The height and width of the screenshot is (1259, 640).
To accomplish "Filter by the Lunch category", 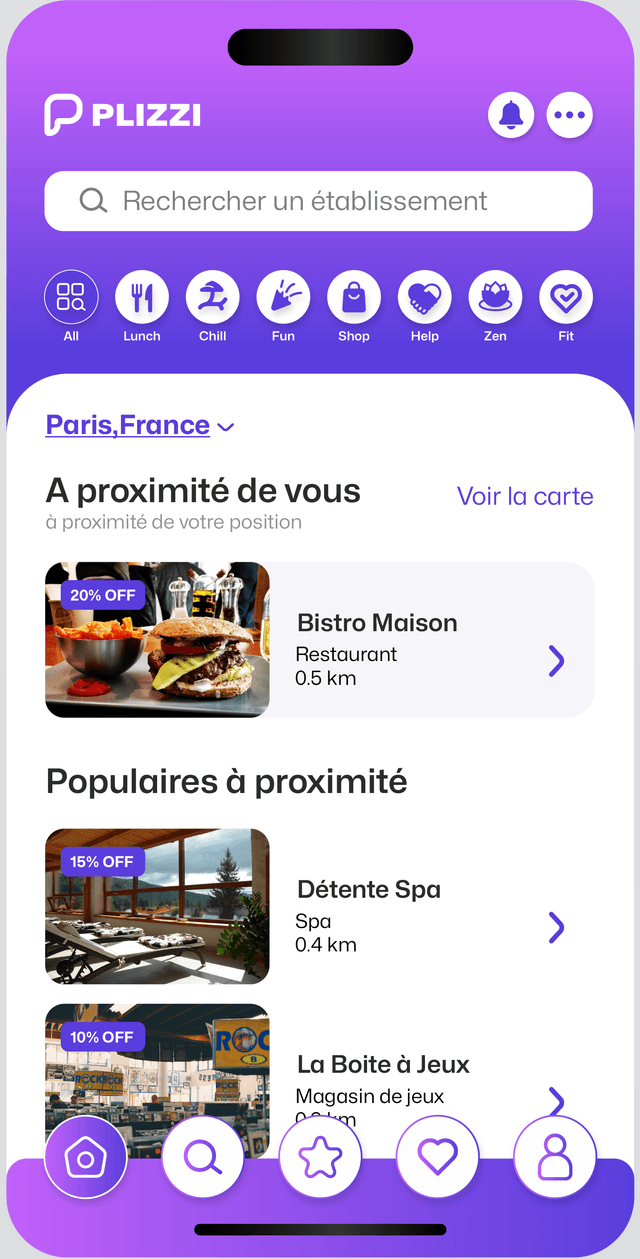I will (x=142, y=297).
